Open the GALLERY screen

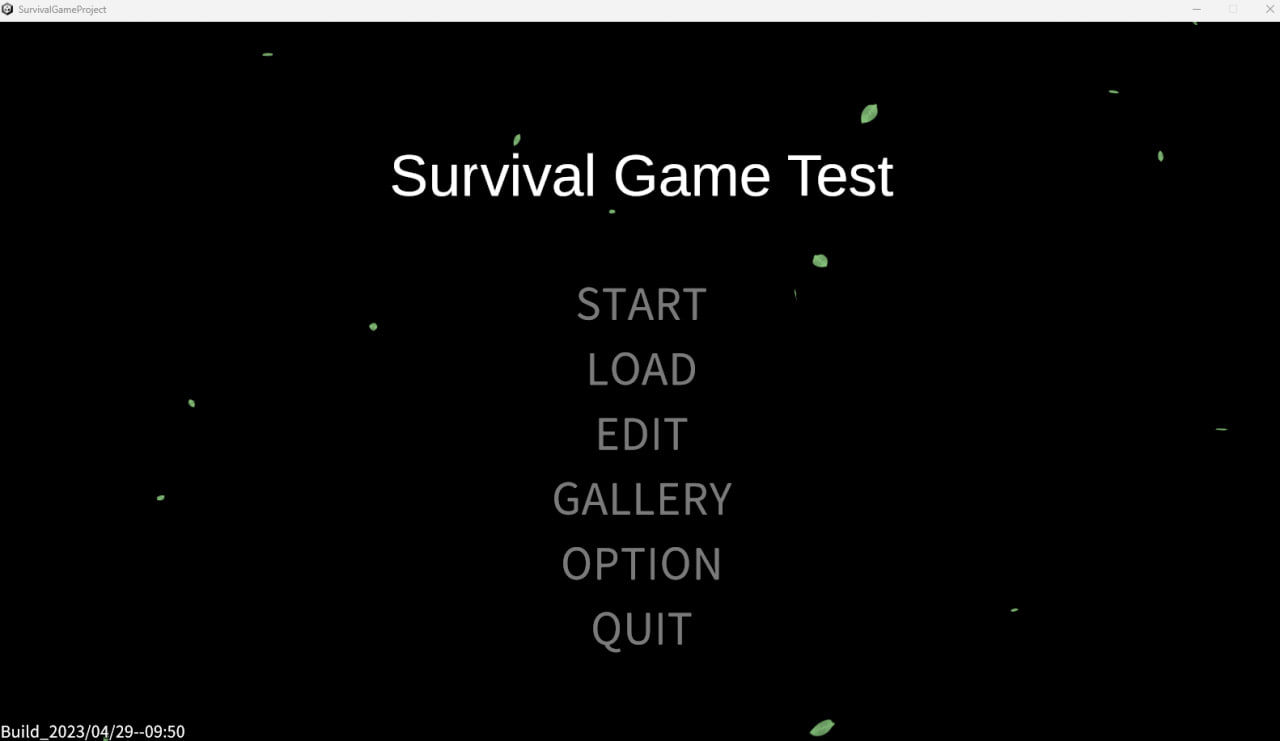[641, 499]
